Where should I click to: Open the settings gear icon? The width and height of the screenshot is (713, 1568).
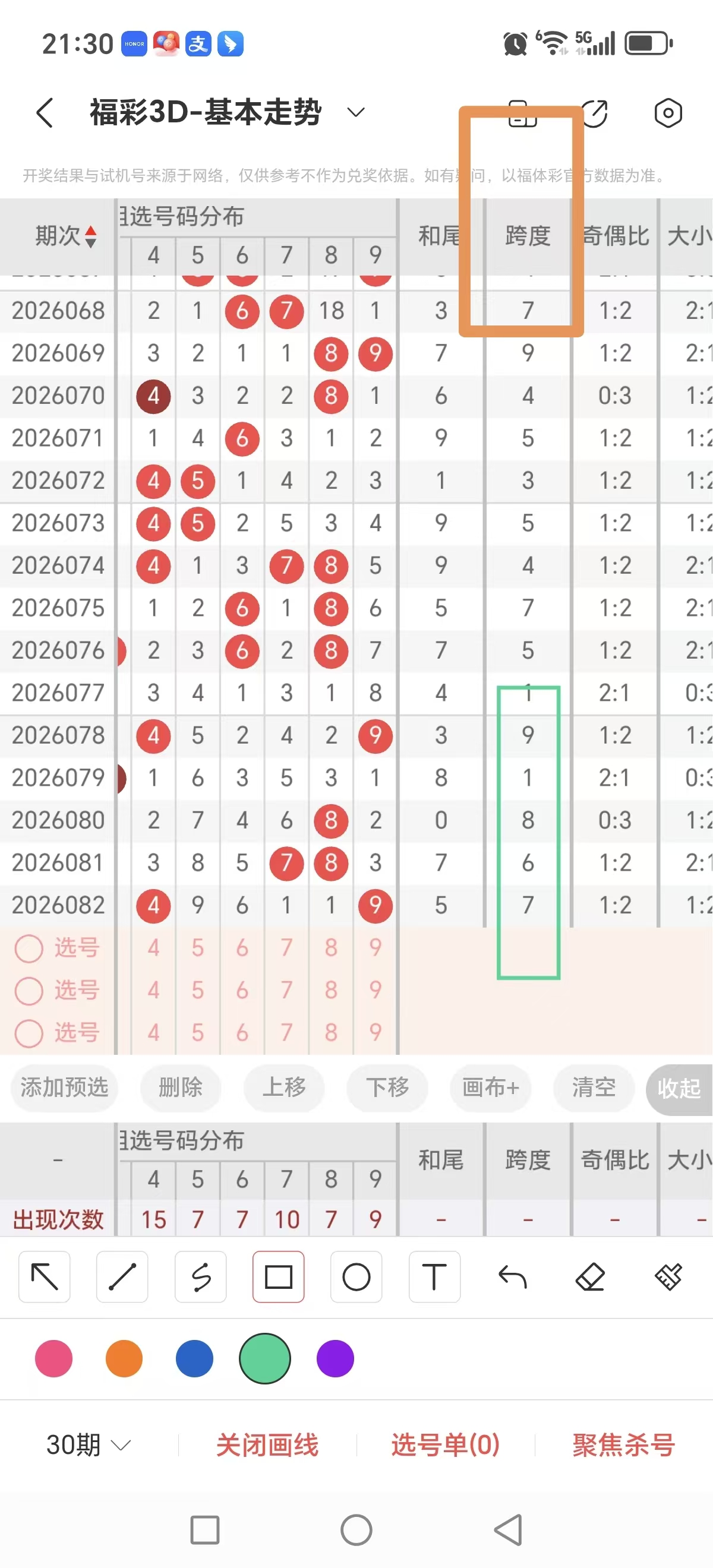click(x=668, y=112)
